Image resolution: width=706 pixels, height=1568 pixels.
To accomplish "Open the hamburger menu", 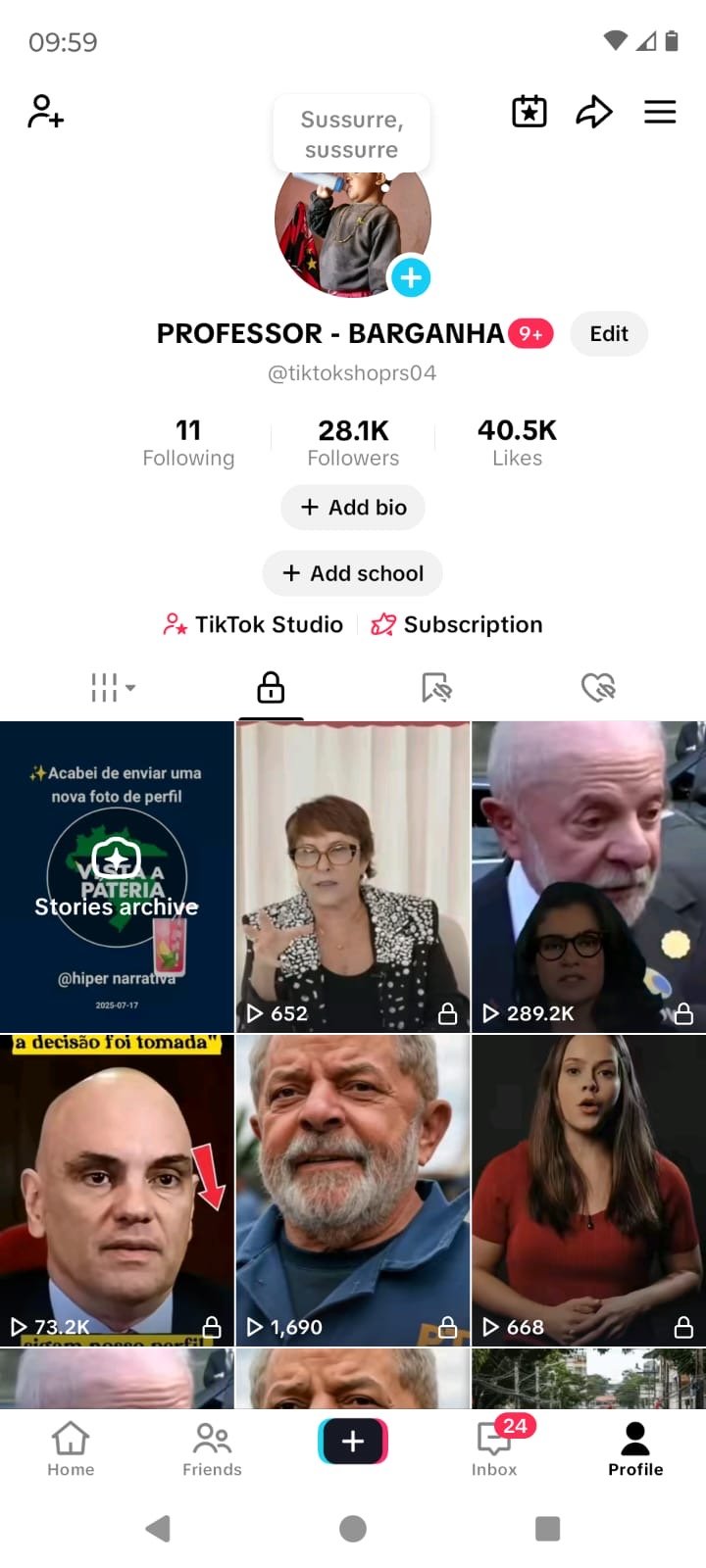I will click(660, 112).
